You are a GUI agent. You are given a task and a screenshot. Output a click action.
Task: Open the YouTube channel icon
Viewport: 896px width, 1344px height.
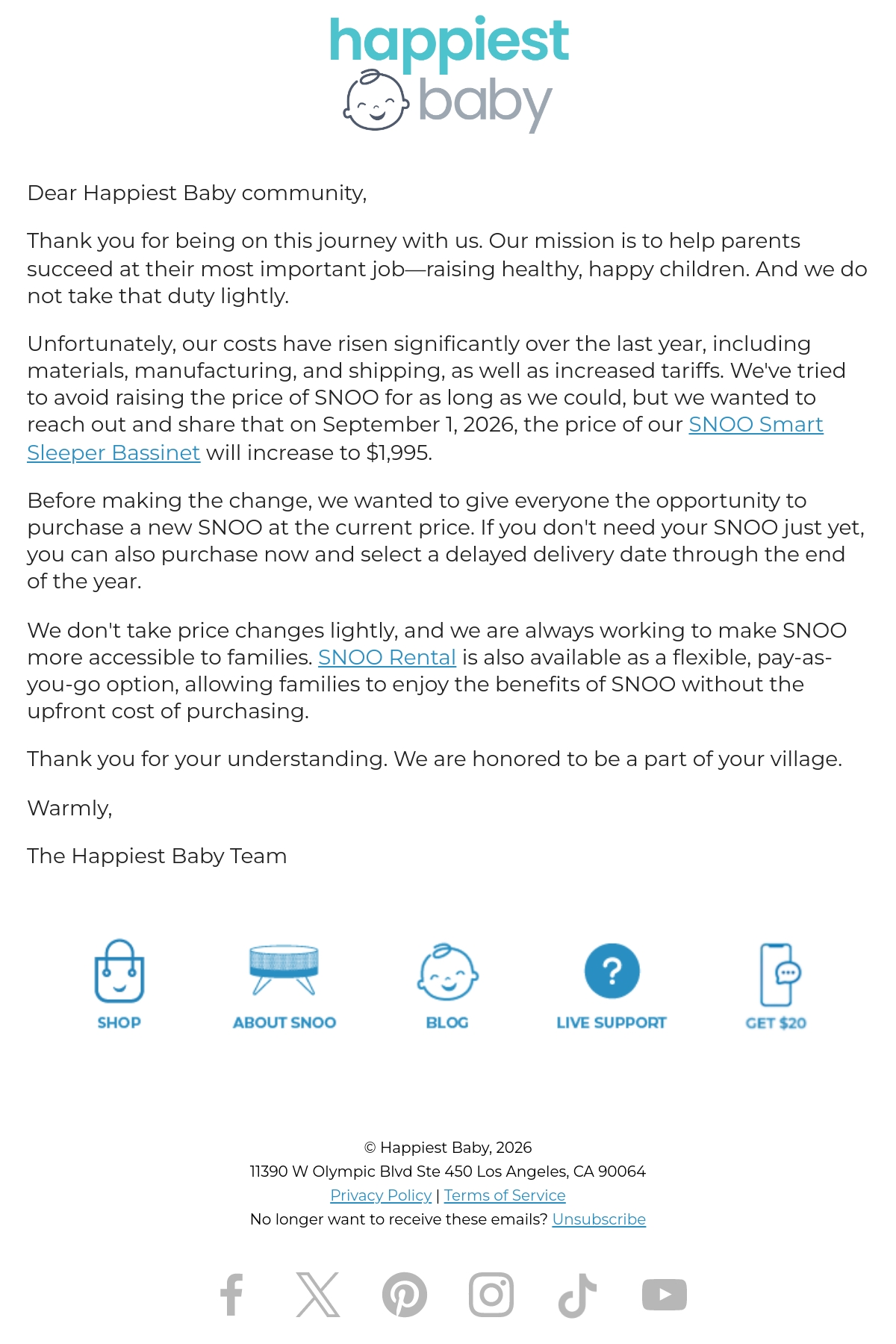(x=665, y=1295)
